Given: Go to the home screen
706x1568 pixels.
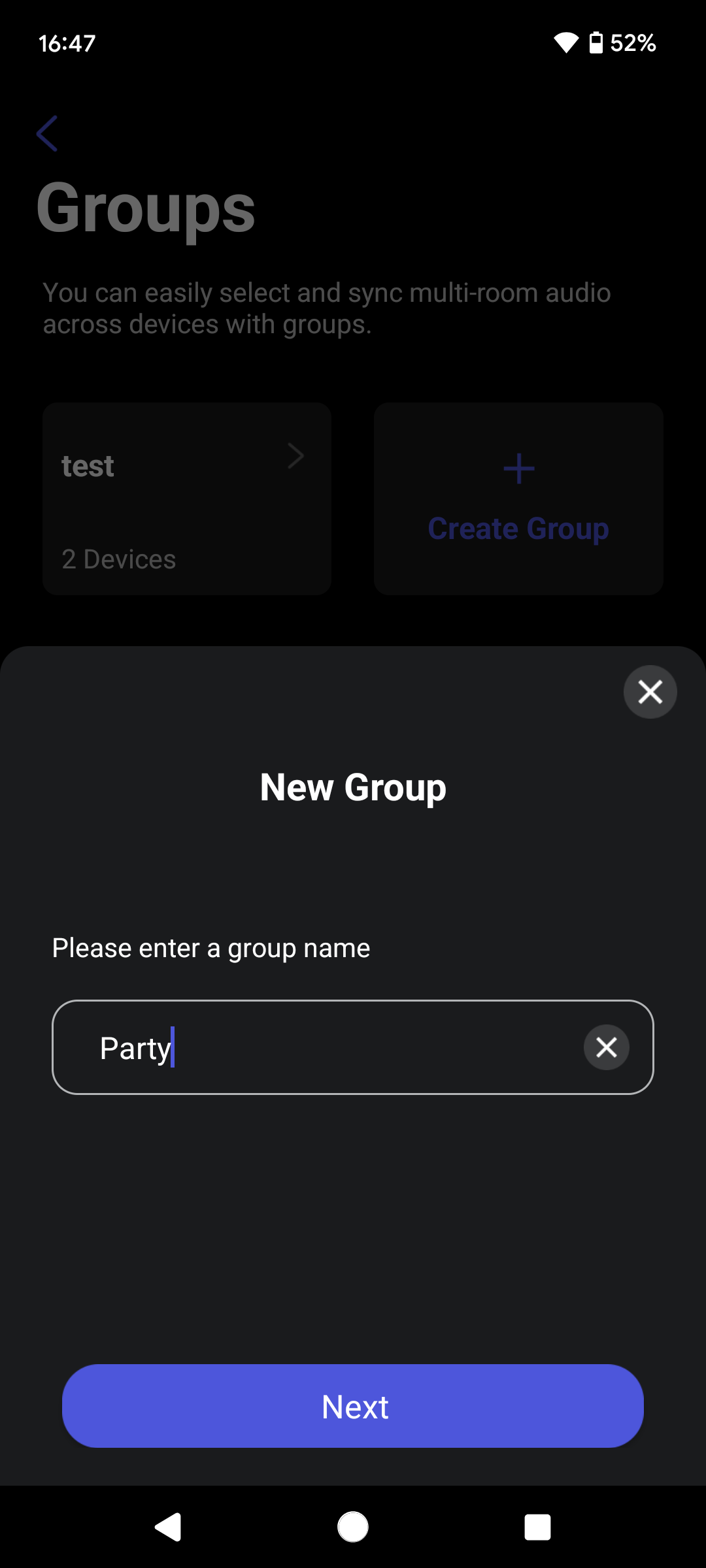Looking at the screenshot, I should coord(353,1527).
